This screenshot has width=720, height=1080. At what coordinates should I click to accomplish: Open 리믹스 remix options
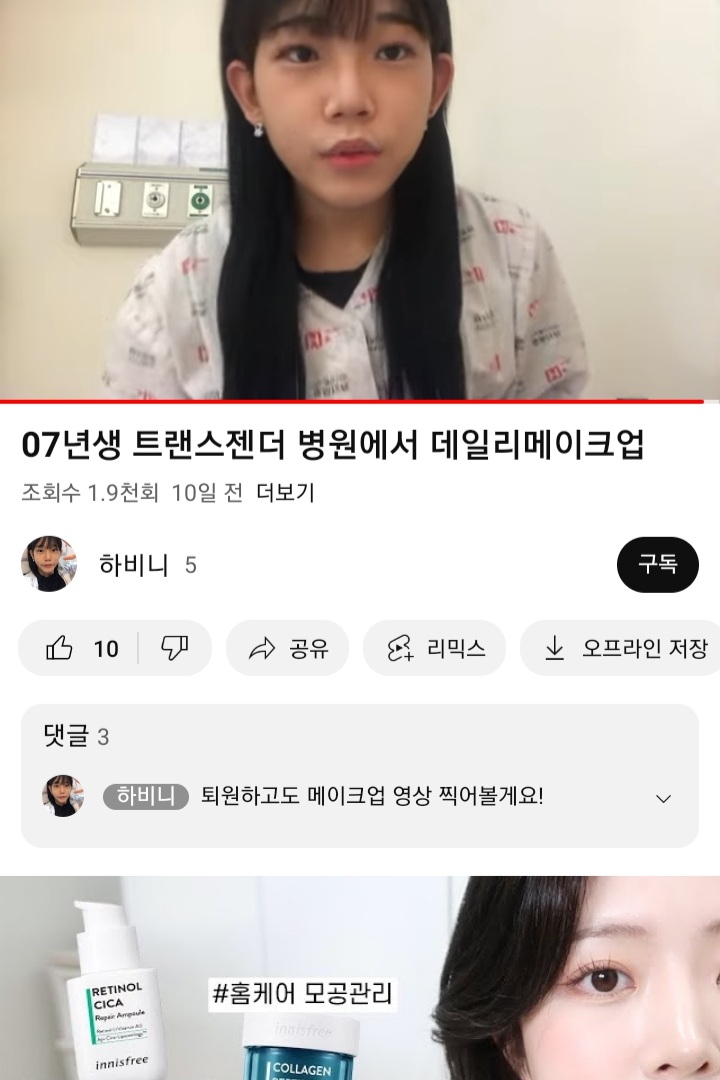click(434, 649)
